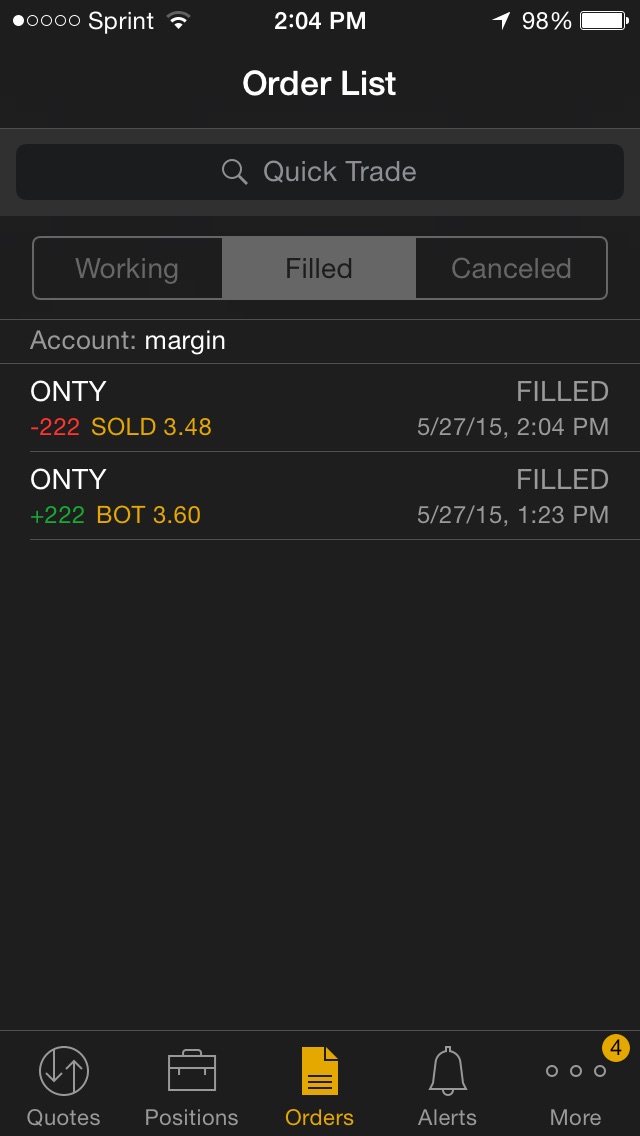The image size is (640, 1136).
Task: Select the Filled orders segment
Action: [x=319, y=268]
